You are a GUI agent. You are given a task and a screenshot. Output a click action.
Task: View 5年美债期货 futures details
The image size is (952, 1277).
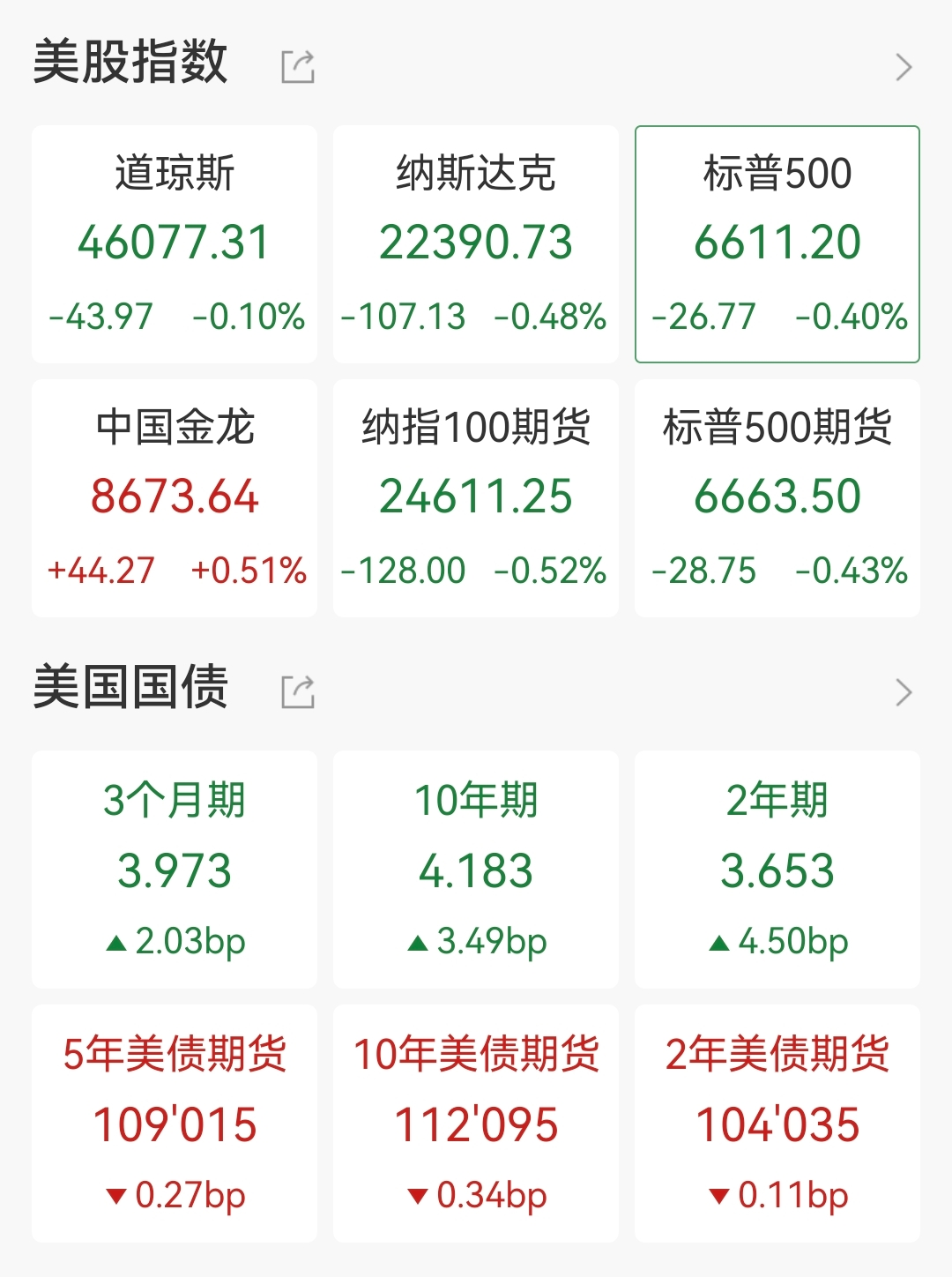175,1124
